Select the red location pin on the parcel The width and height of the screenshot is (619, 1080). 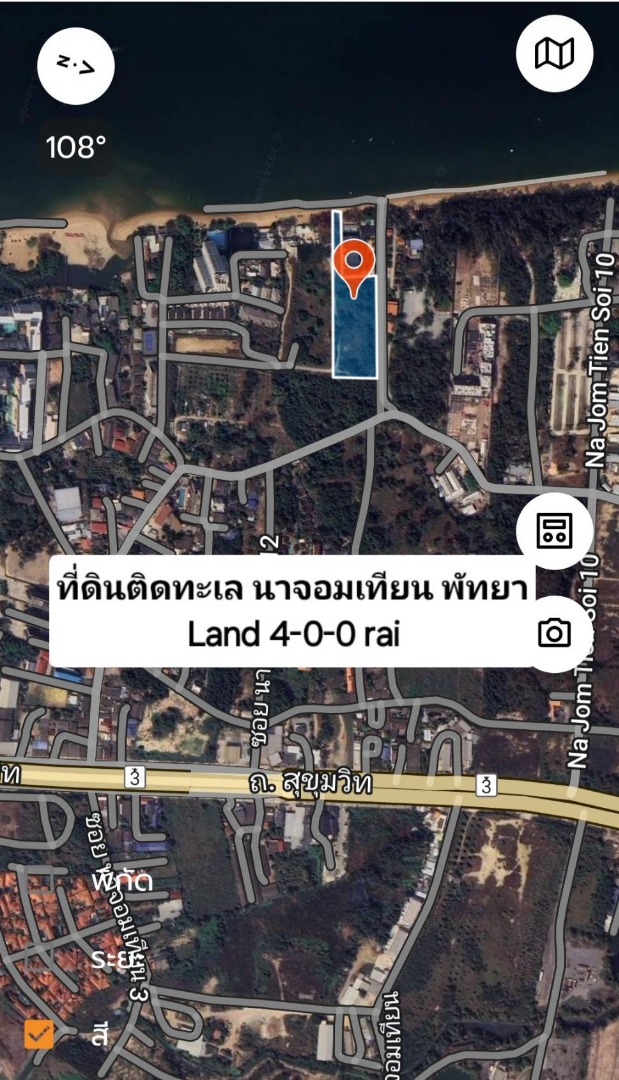pos(354,265)
